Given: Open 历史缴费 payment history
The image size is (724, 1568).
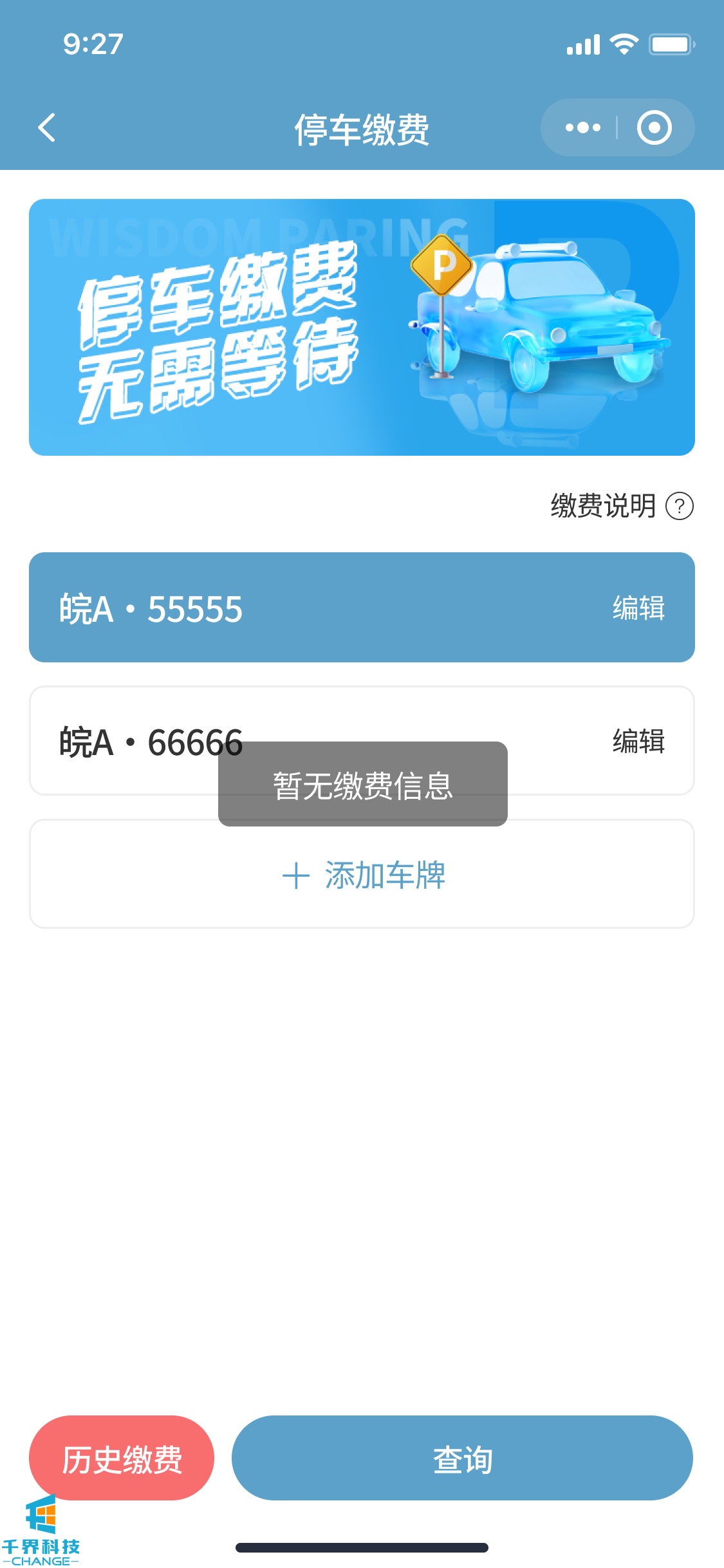Looking at the screenshot, I should pos(122,1458).
